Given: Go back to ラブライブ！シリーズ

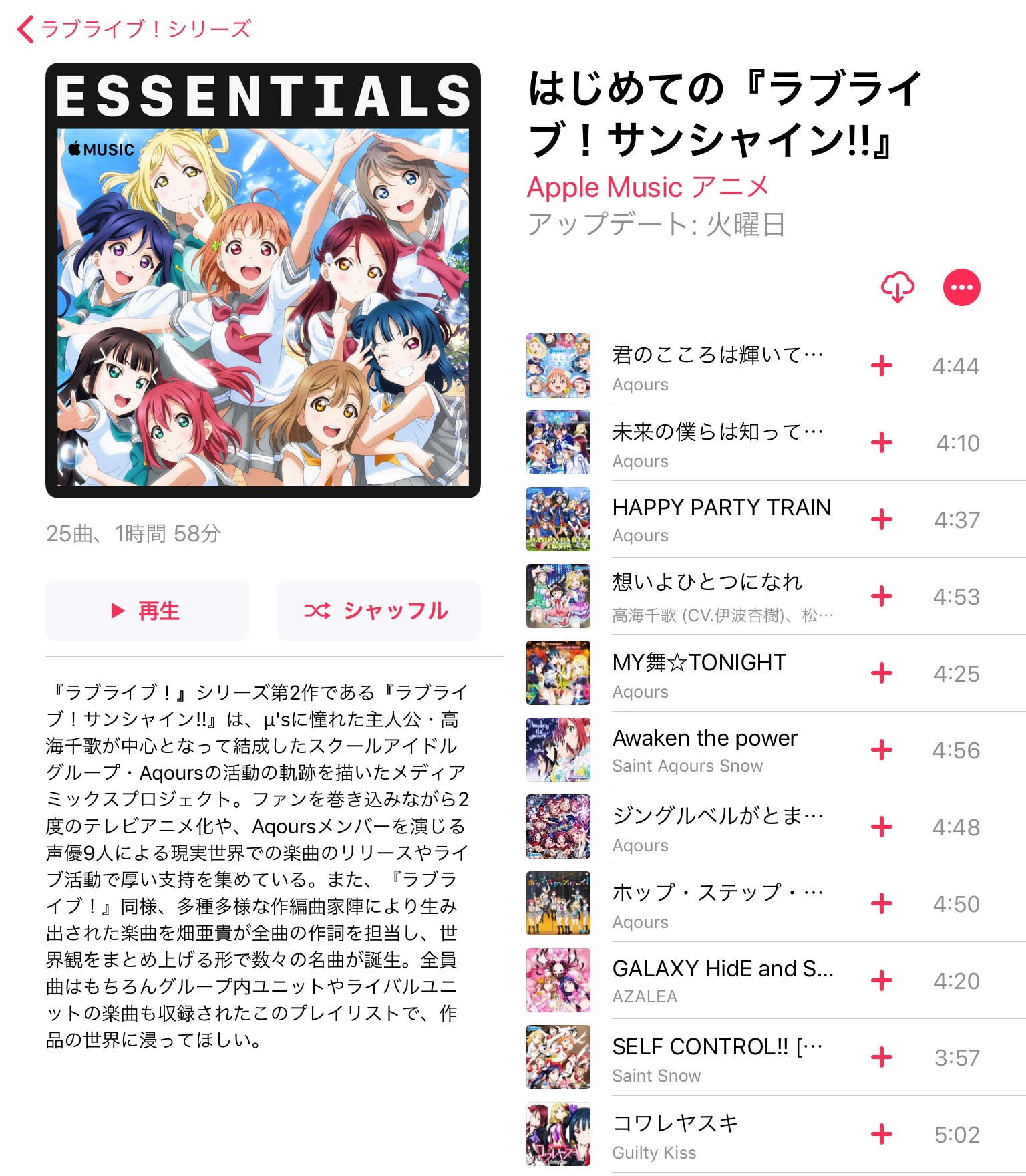Looking at the screenshot, I should pyautogui.click(x=134, y=29).
